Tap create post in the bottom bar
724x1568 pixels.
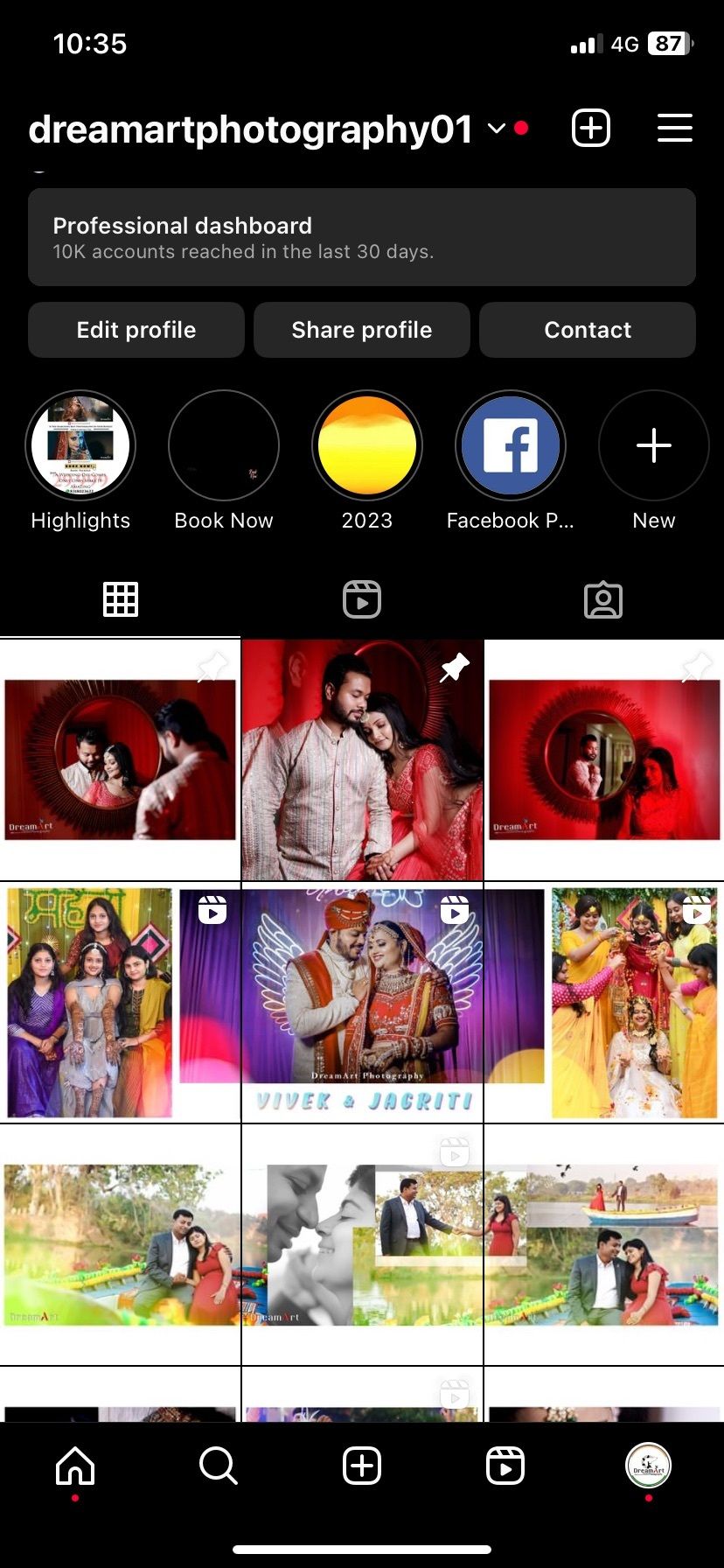tap(362, 1465)
